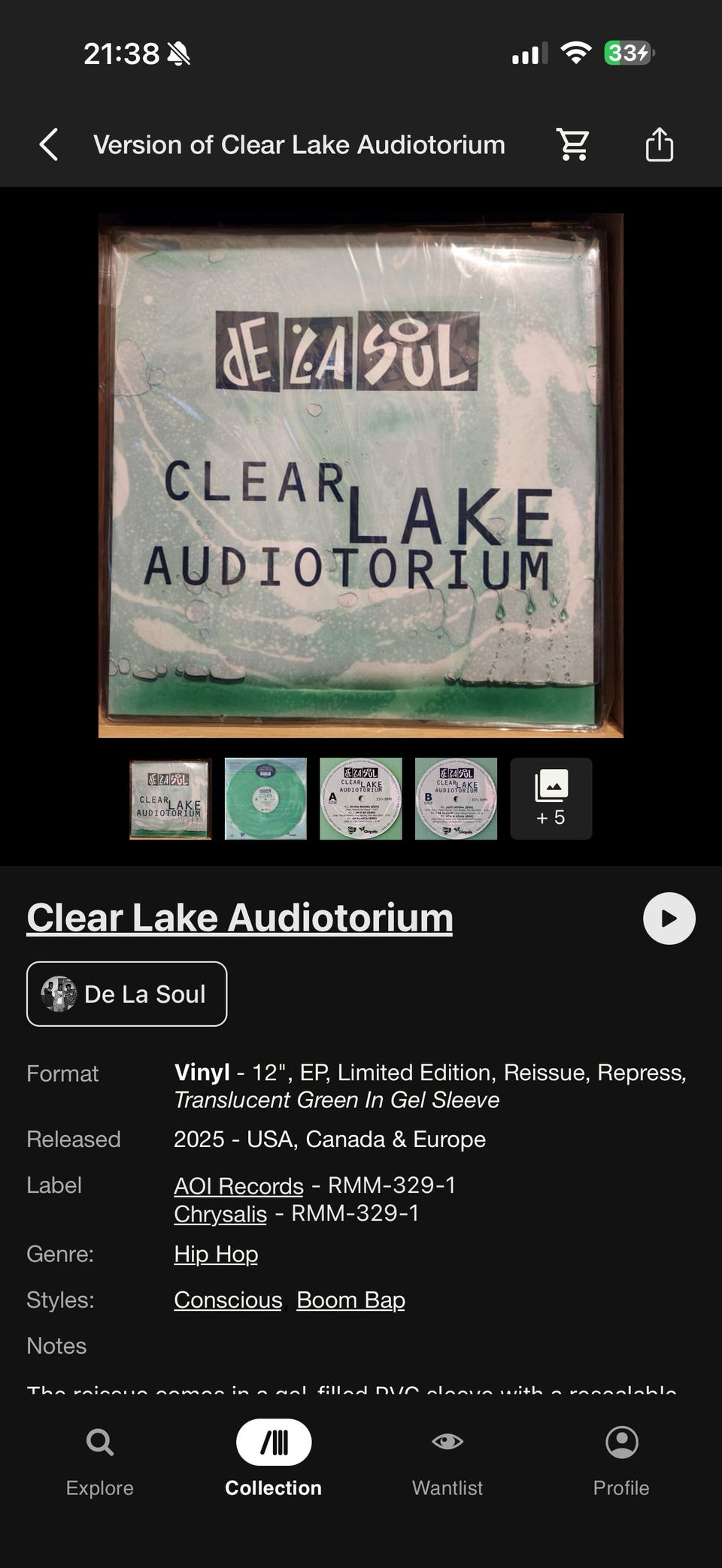Viewport: 722px width, 1568px height.
Task: Share this release
Action: click(x=660, y=144)
